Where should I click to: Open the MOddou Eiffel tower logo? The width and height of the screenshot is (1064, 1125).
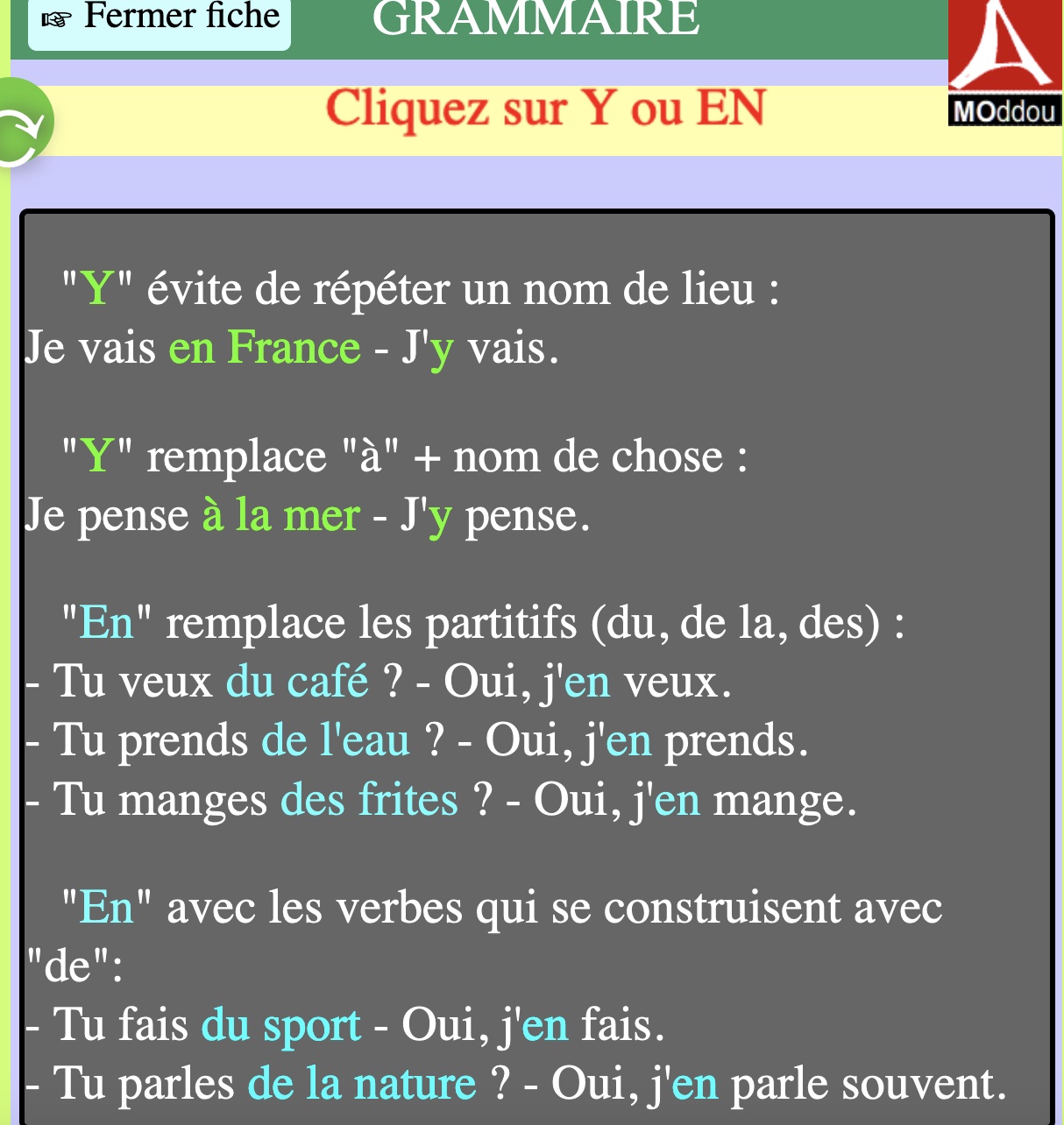tap(1004, 60)
